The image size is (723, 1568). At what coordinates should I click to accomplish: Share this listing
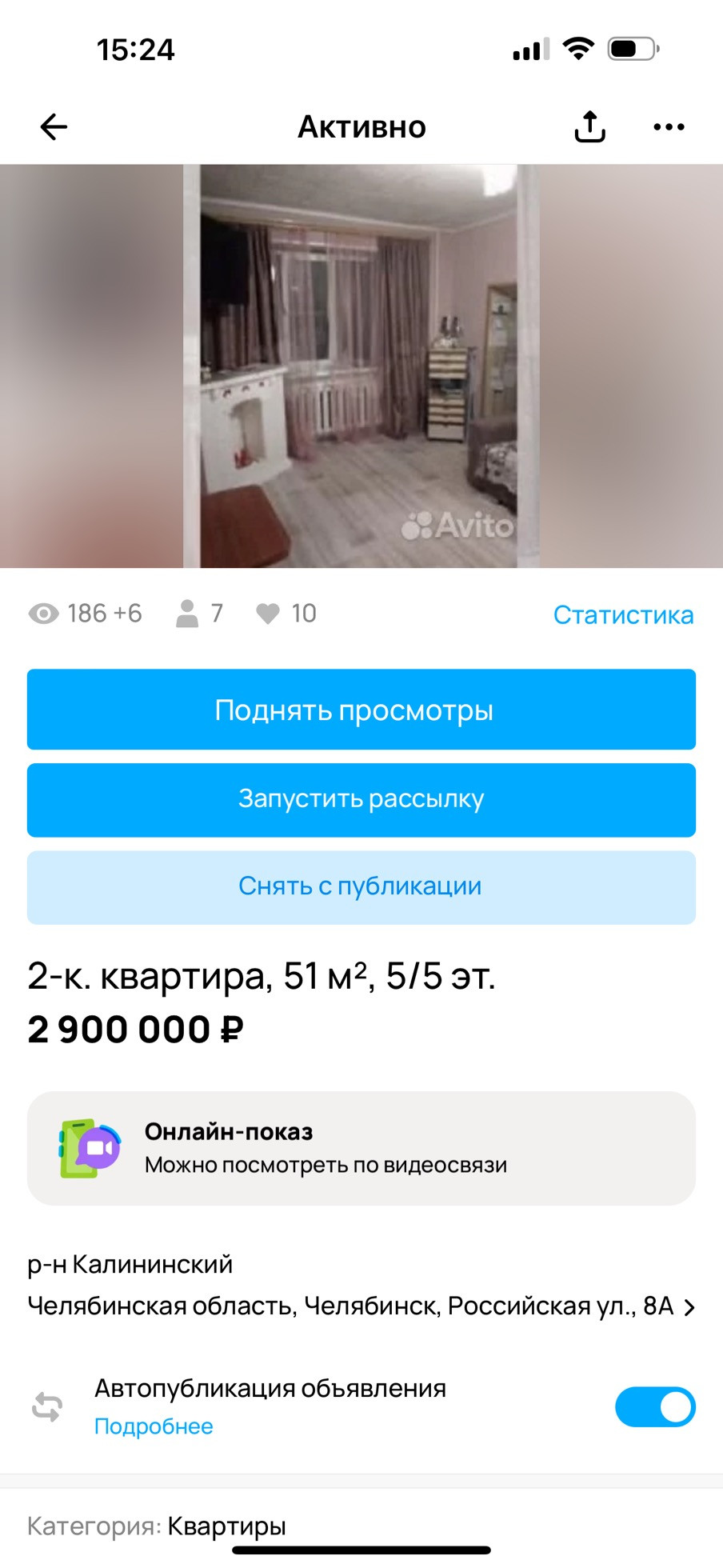[589, 126]
